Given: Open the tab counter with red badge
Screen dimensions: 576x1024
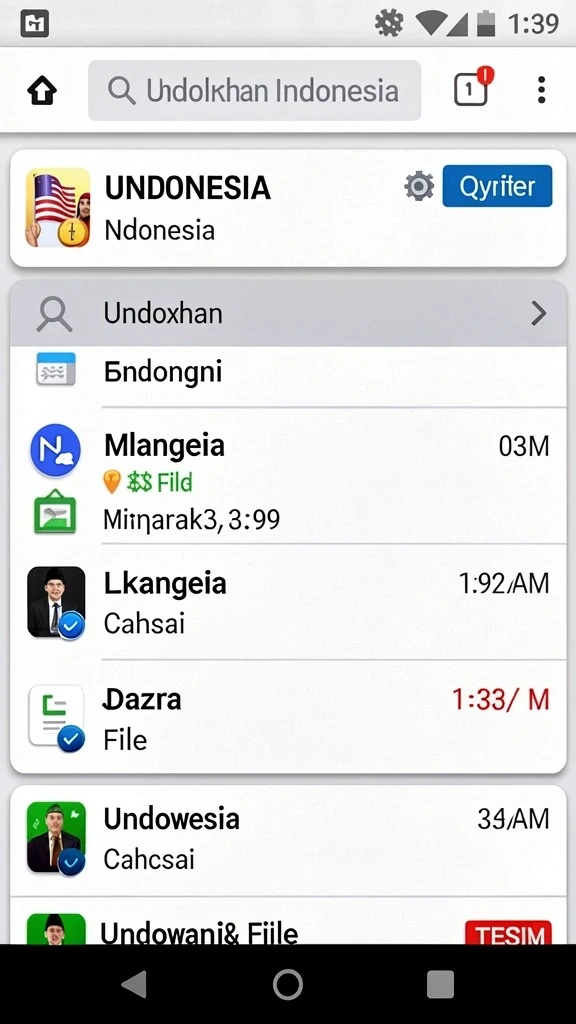Looking at the screenshot, I should click(472, 88).
